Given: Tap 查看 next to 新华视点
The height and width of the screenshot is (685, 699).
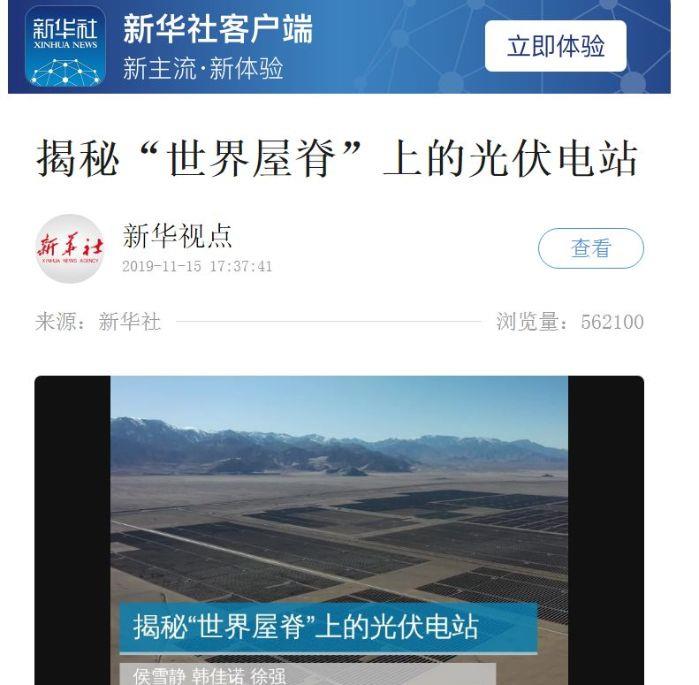Looking at the screenshot, I should pyautogui.click(x=590, y=249).
